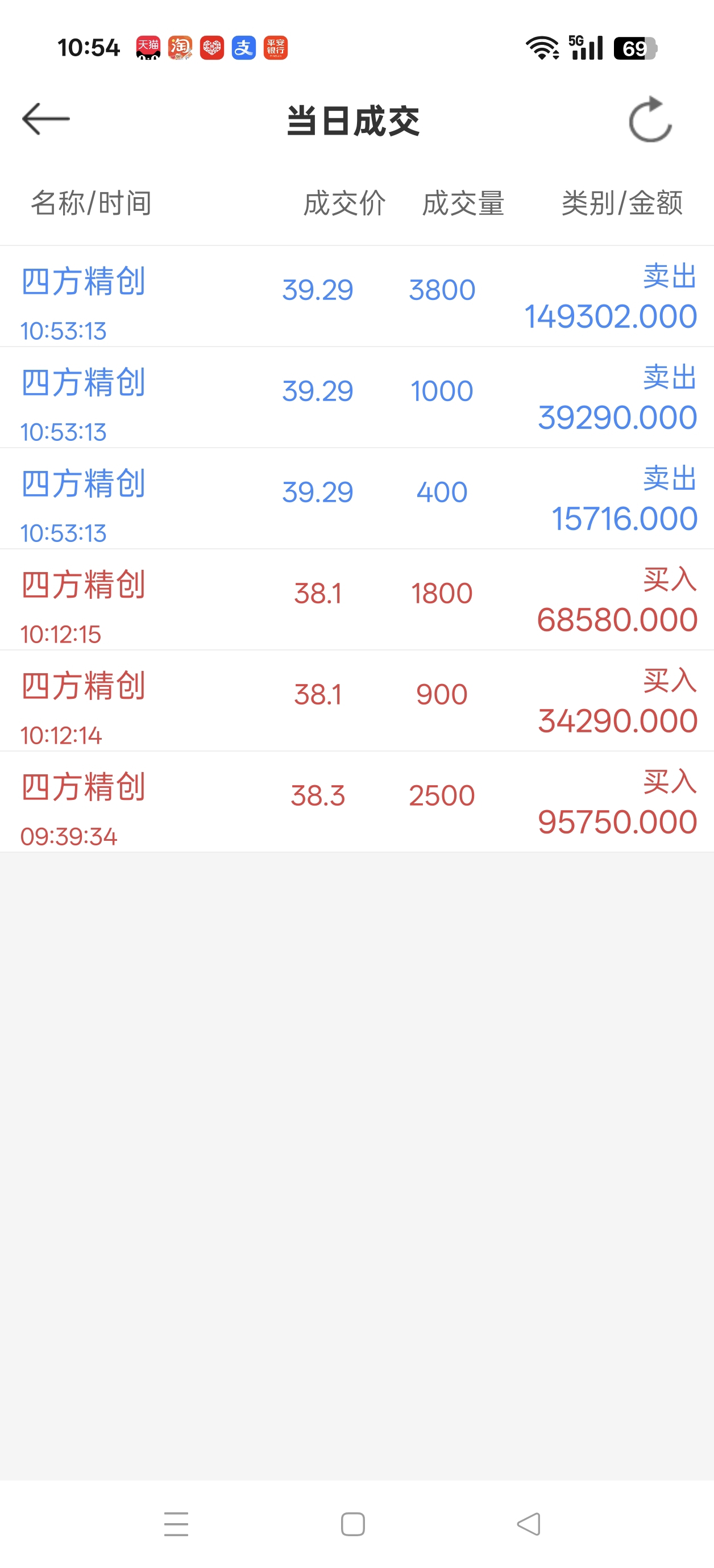Open the 2500-share buy trade at 09:39:34
714x1568 pixels.
357,802
